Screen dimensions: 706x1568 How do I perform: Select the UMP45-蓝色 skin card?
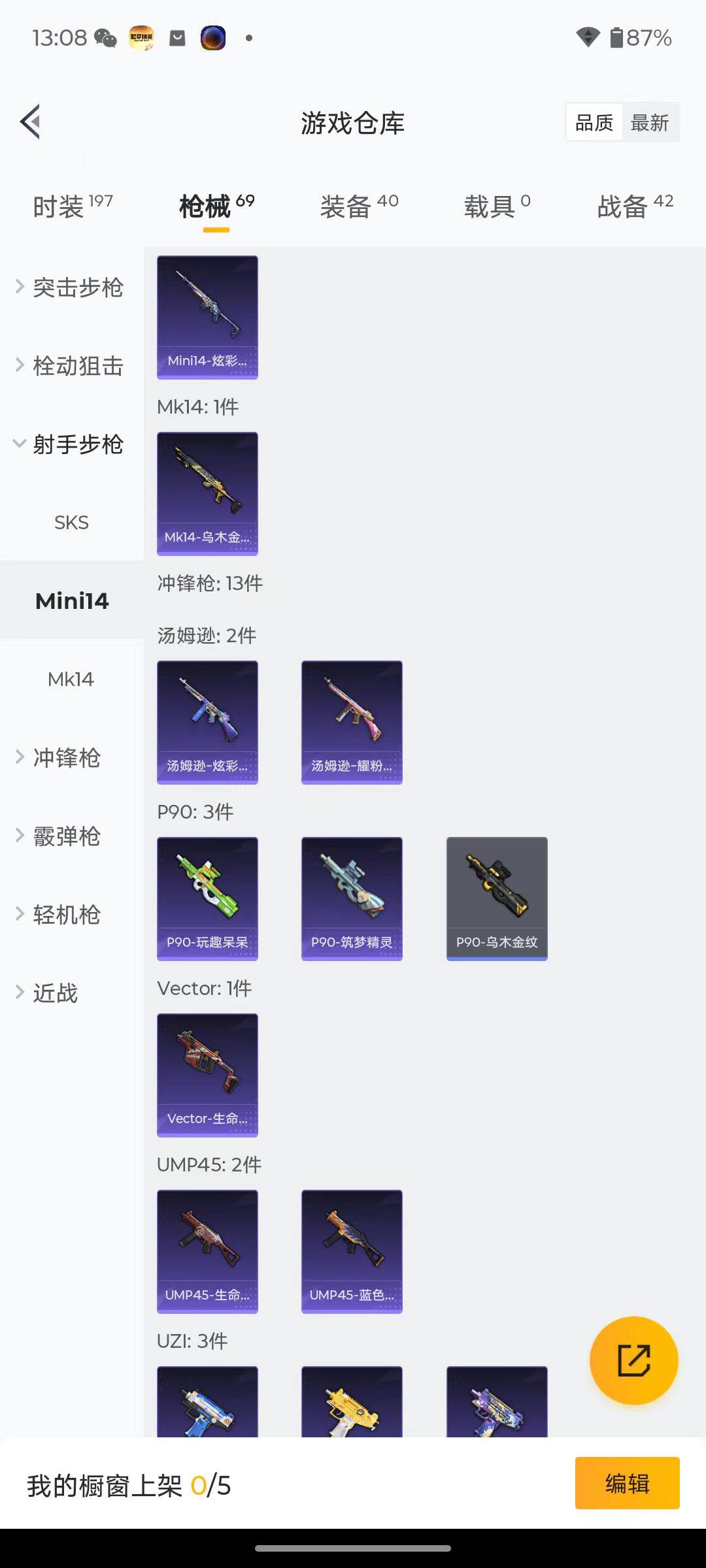pos(352,1251)
